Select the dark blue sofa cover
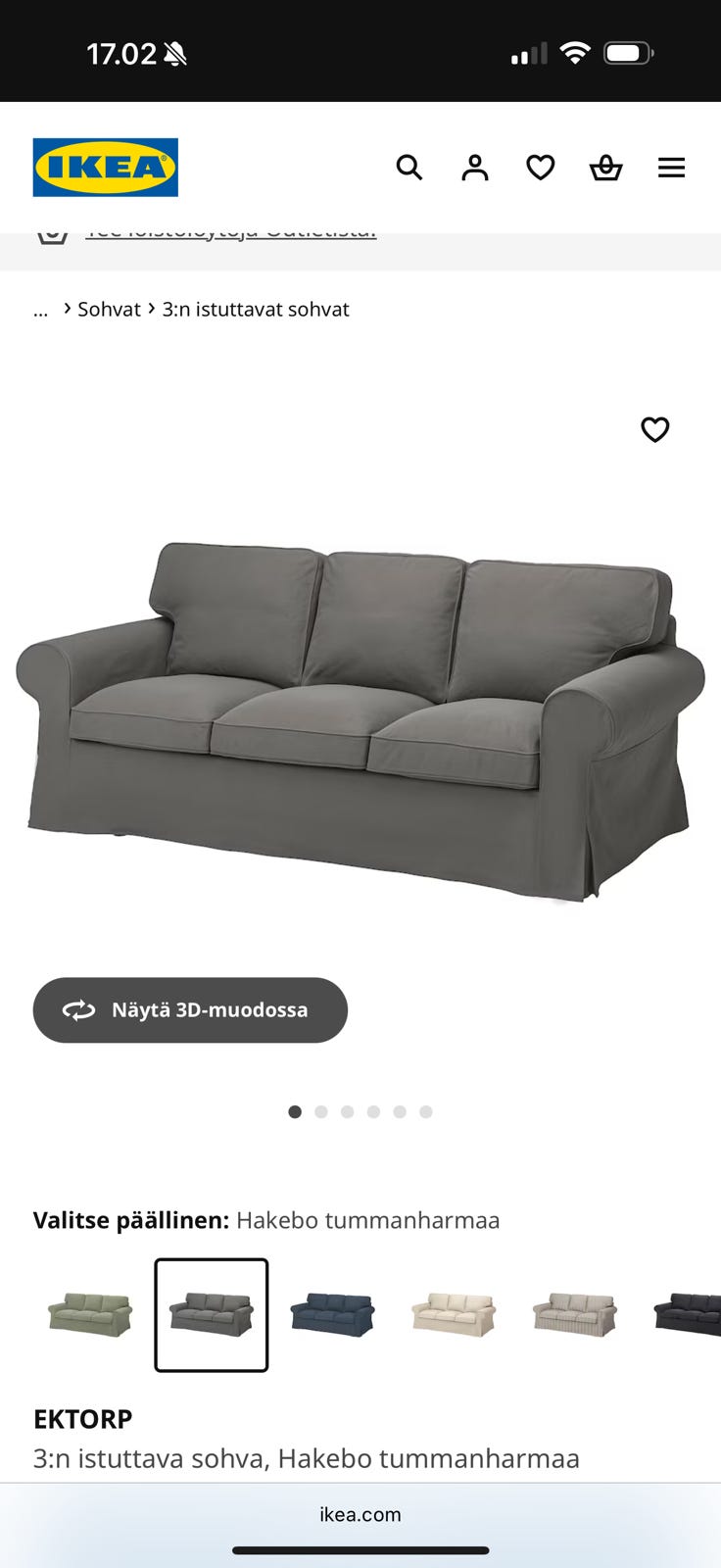Viewport: 721px width, 1568px height. (332, 1314)
